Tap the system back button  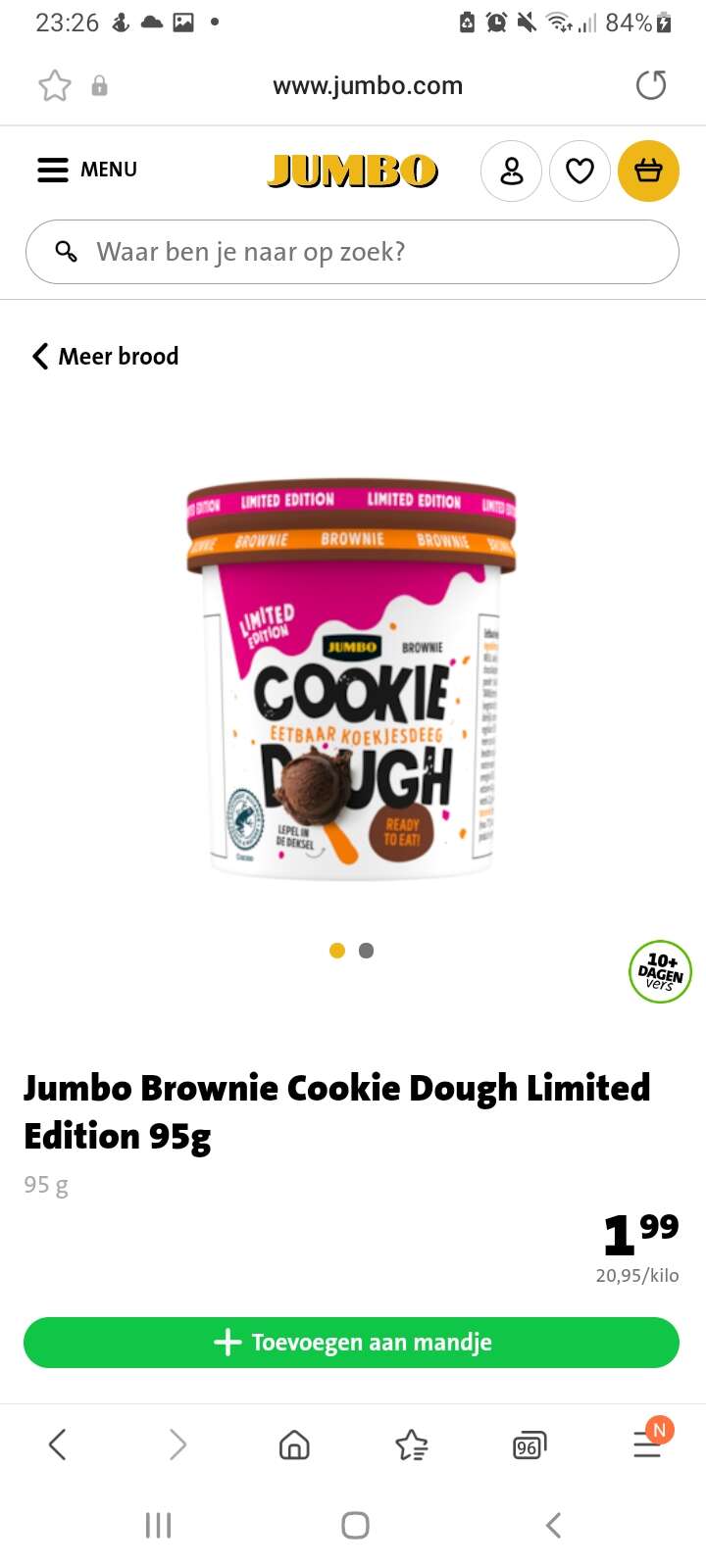[554, 1525]
